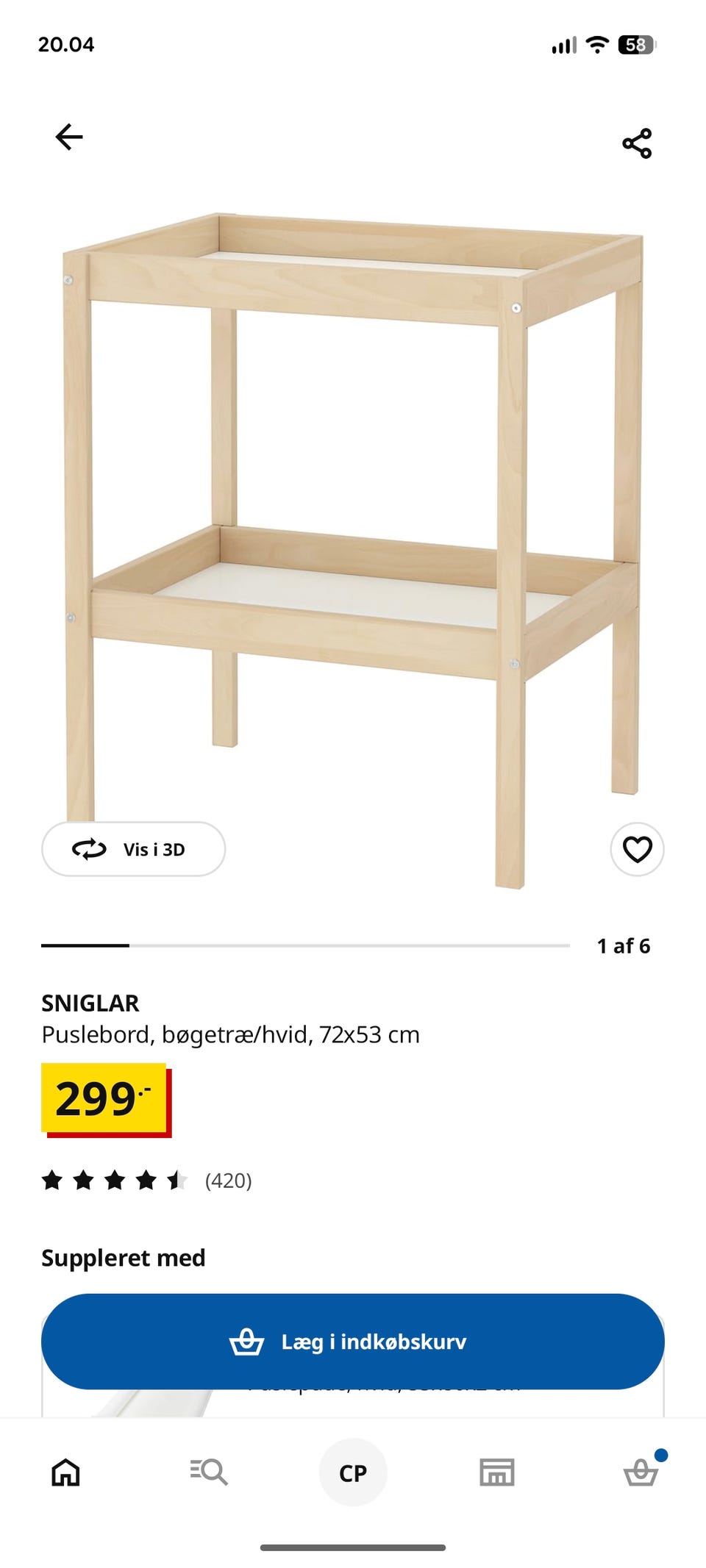Tap Læg i indkøbskurv button
The width and height of the screenshot is (706, 1568).
tap(353, 1342)
